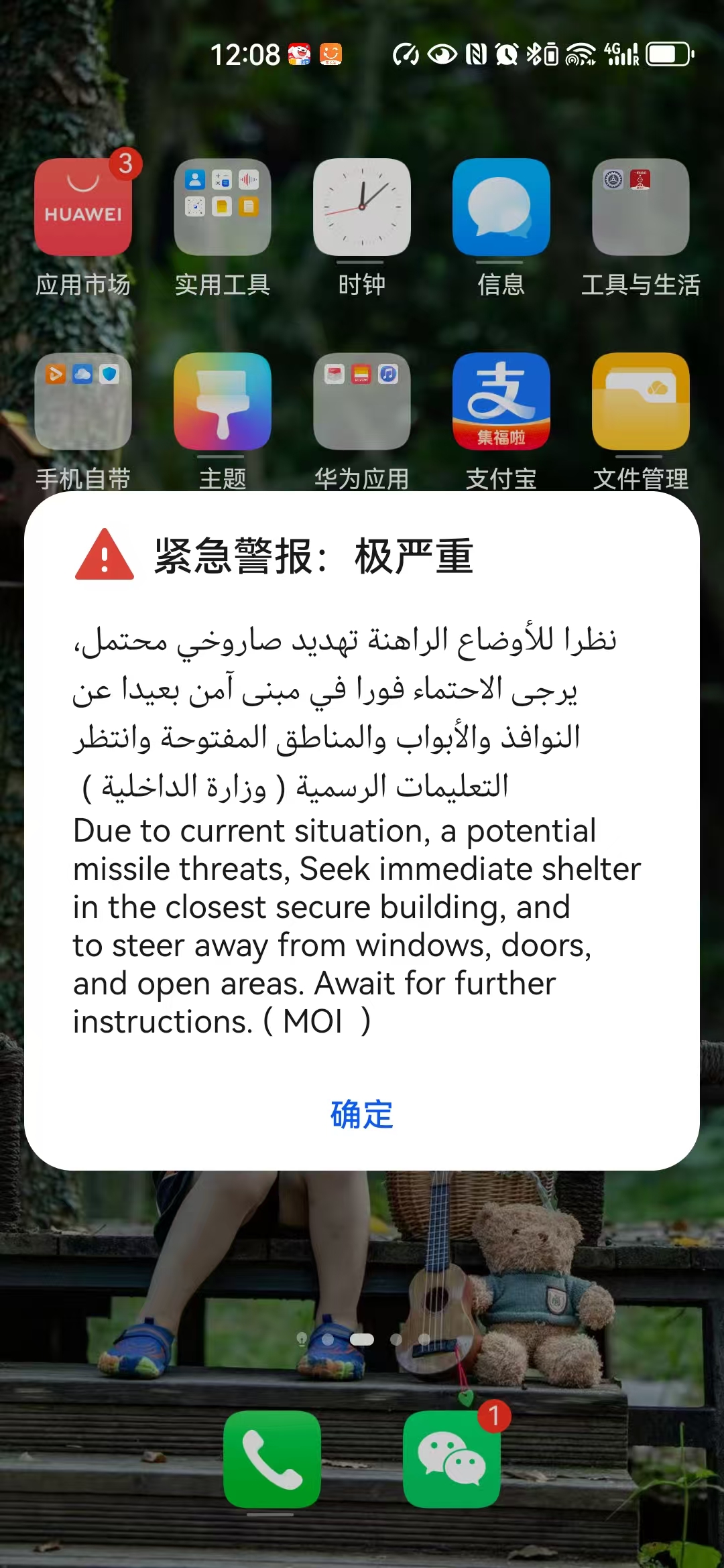Viewport: 724px width, 1568px height.
Task: Open the 实用工具 folder
Action: click(x=222, y=208)
